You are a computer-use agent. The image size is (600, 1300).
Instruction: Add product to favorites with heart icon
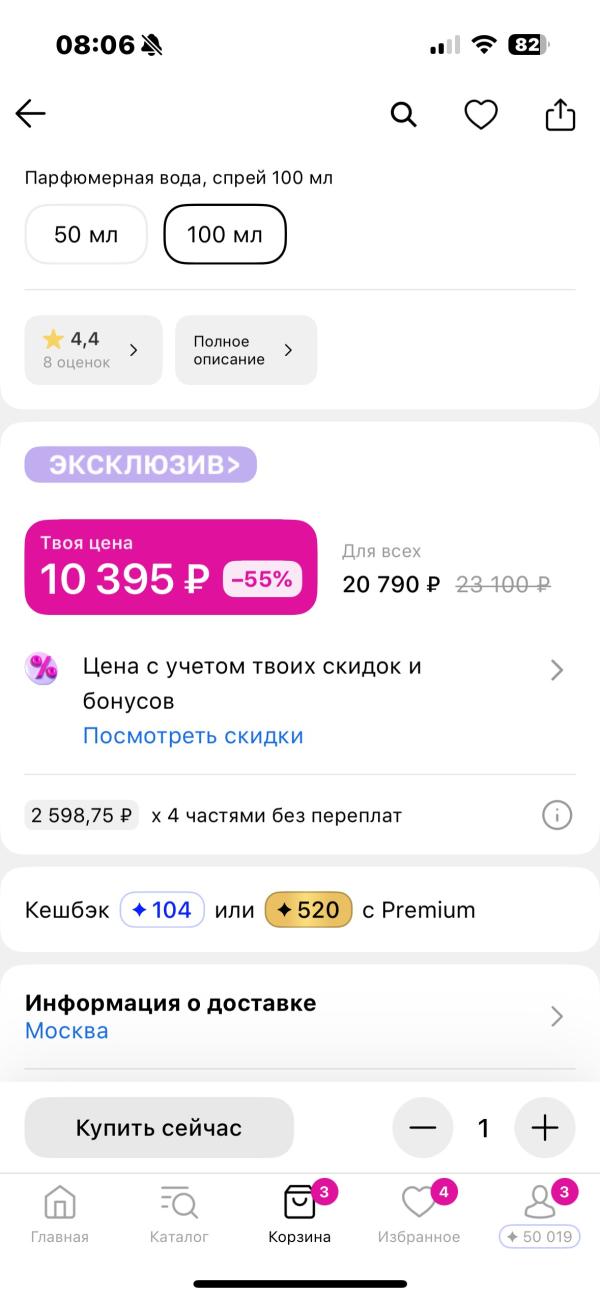[x=481, y=115]
